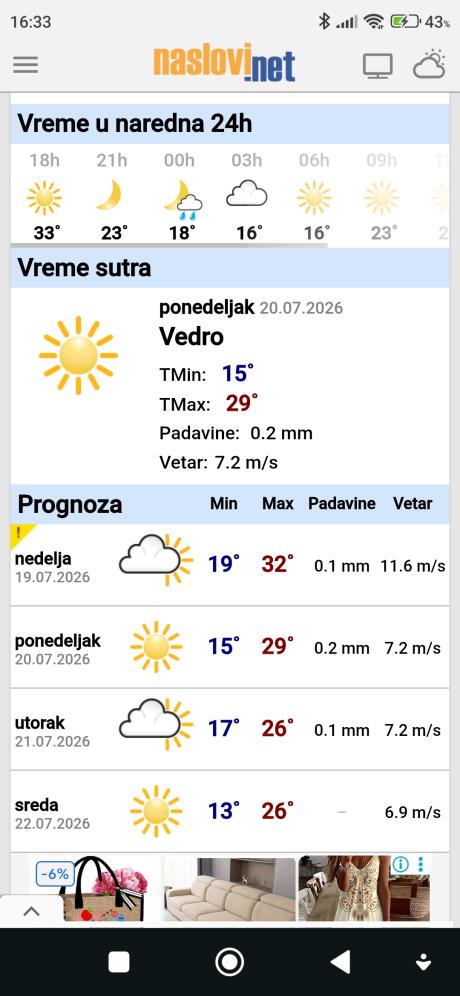Open the utorak 21.07.2026 forecast row

pyautogui.click(x=230, y=729)
